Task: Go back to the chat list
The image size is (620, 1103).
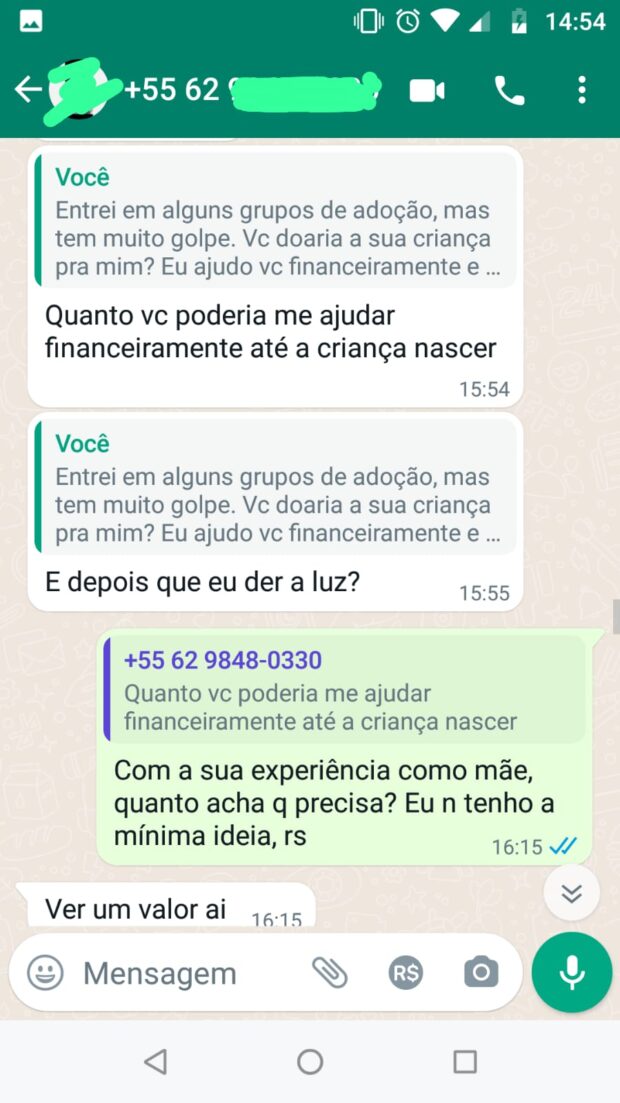Action: pos(27,90)
